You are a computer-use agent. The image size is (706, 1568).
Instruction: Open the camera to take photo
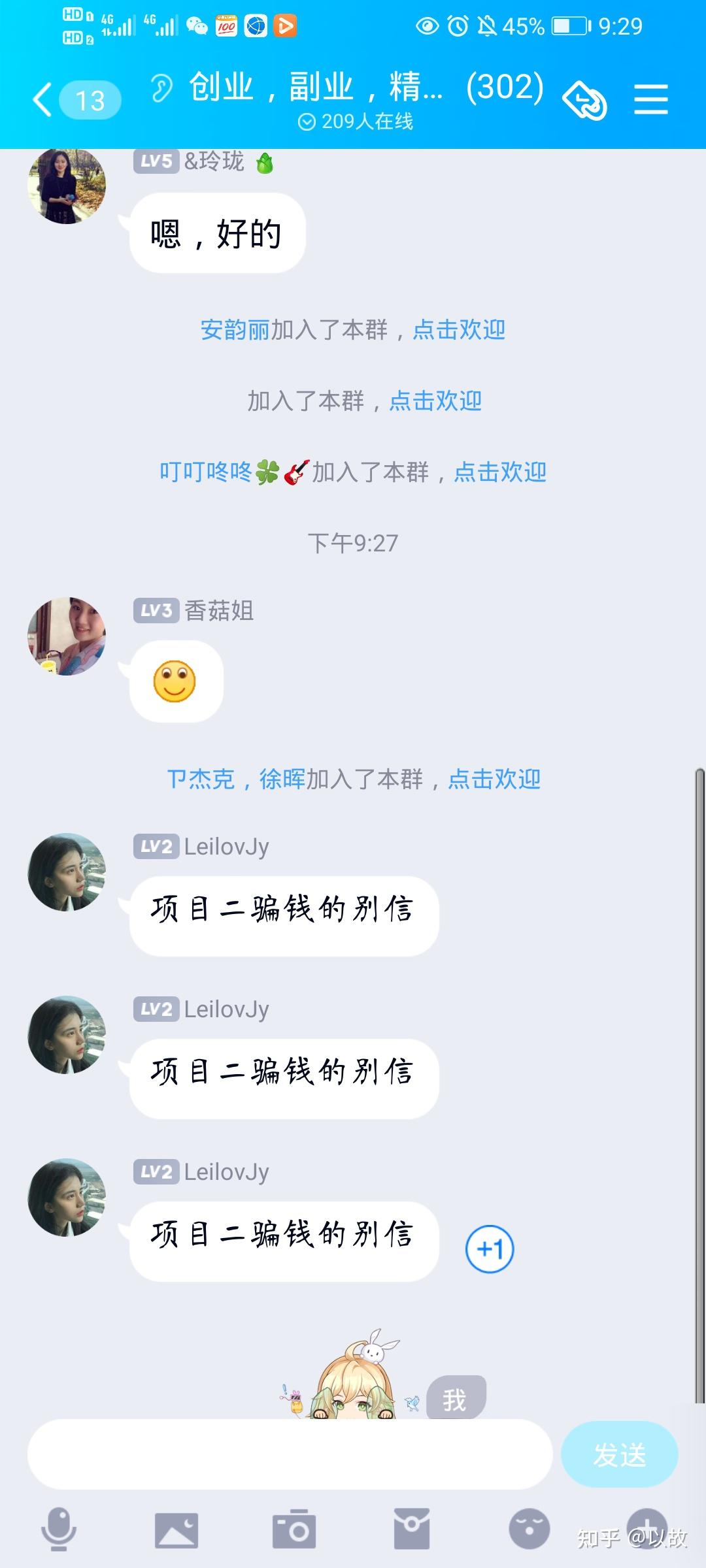(294, 1529)
